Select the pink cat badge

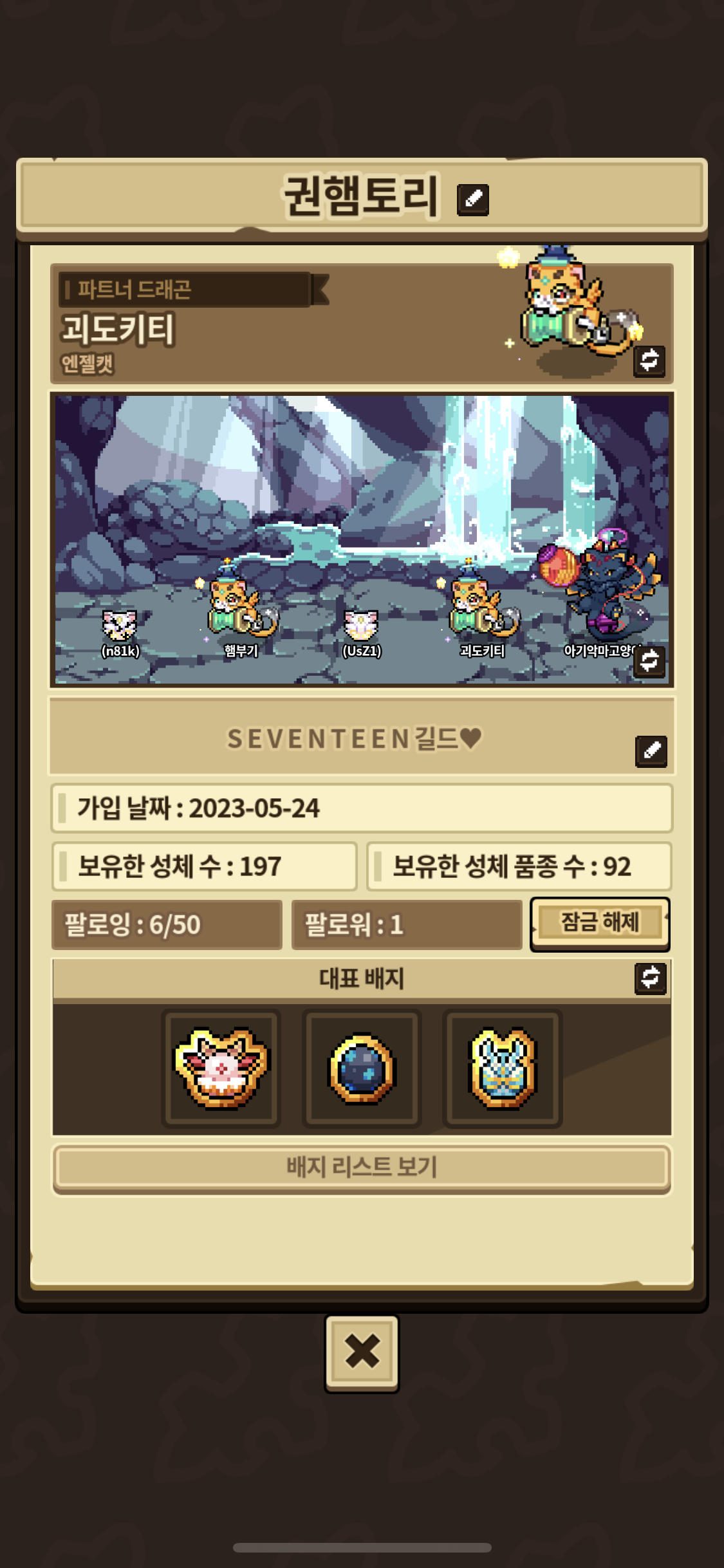[x=221, y=1069]
